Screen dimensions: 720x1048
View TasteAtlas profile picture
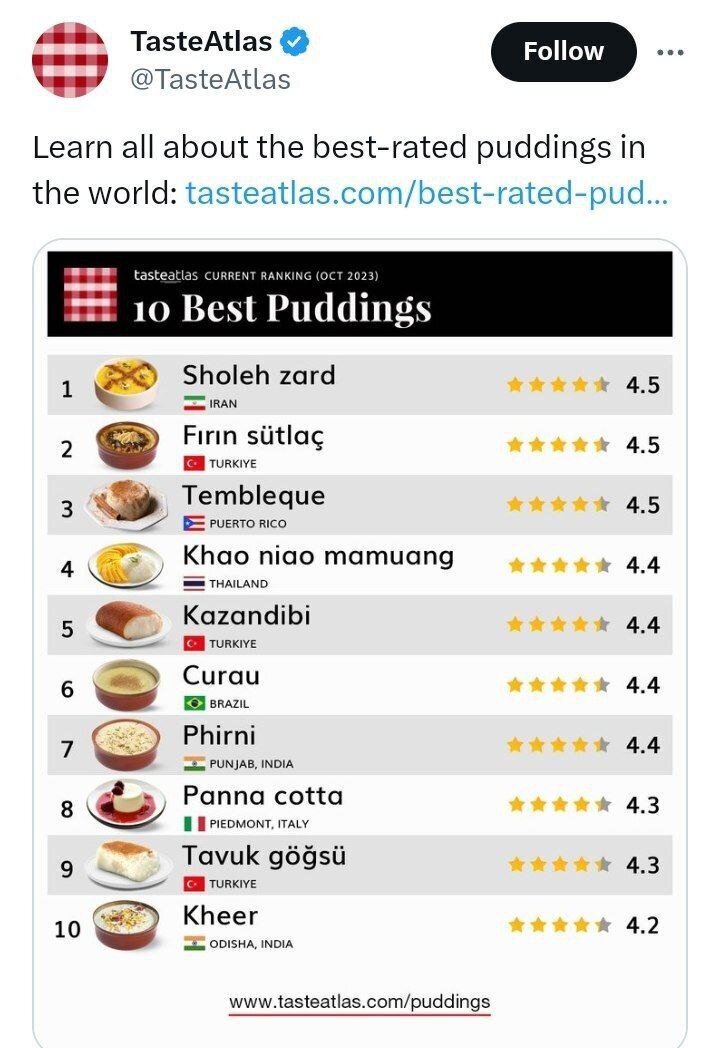click(x=70, y=60)
